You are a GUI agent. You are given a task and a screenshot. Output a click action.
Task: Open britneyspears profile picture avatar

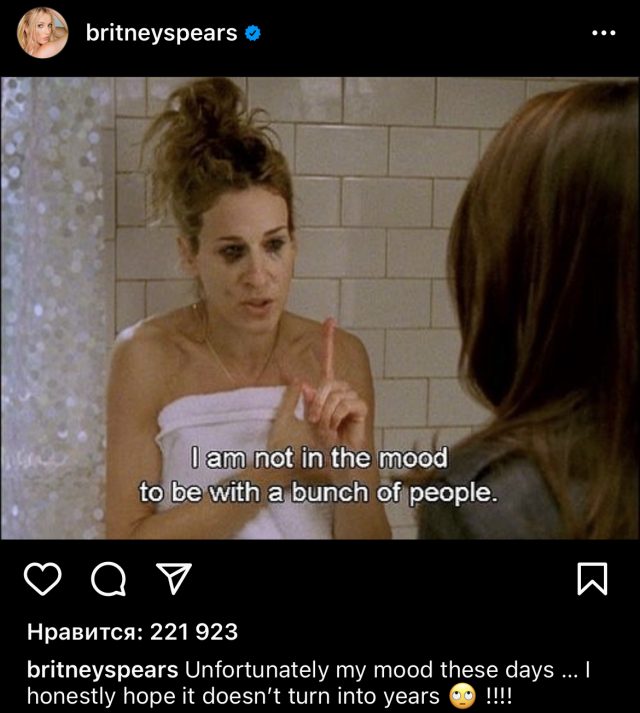point(42,33)
